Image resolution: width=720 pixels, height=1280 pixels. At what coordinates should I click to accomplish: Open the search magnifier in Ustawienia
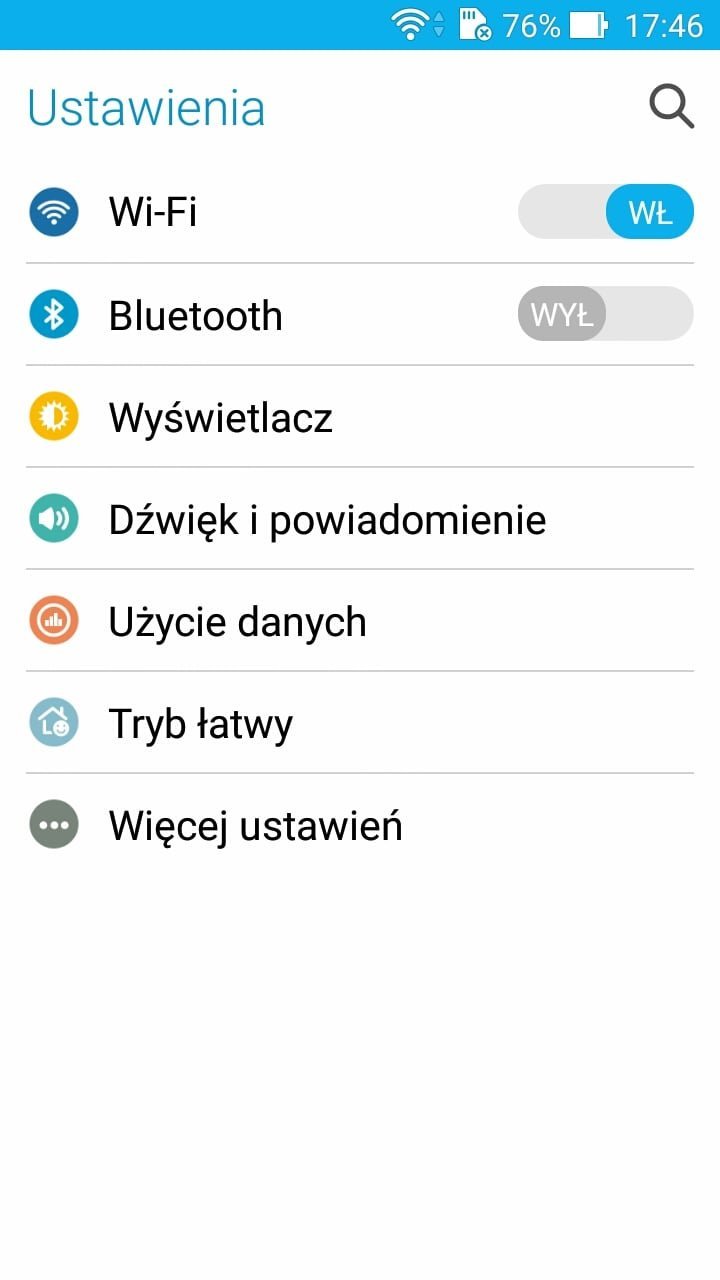(x=671, y=106)
